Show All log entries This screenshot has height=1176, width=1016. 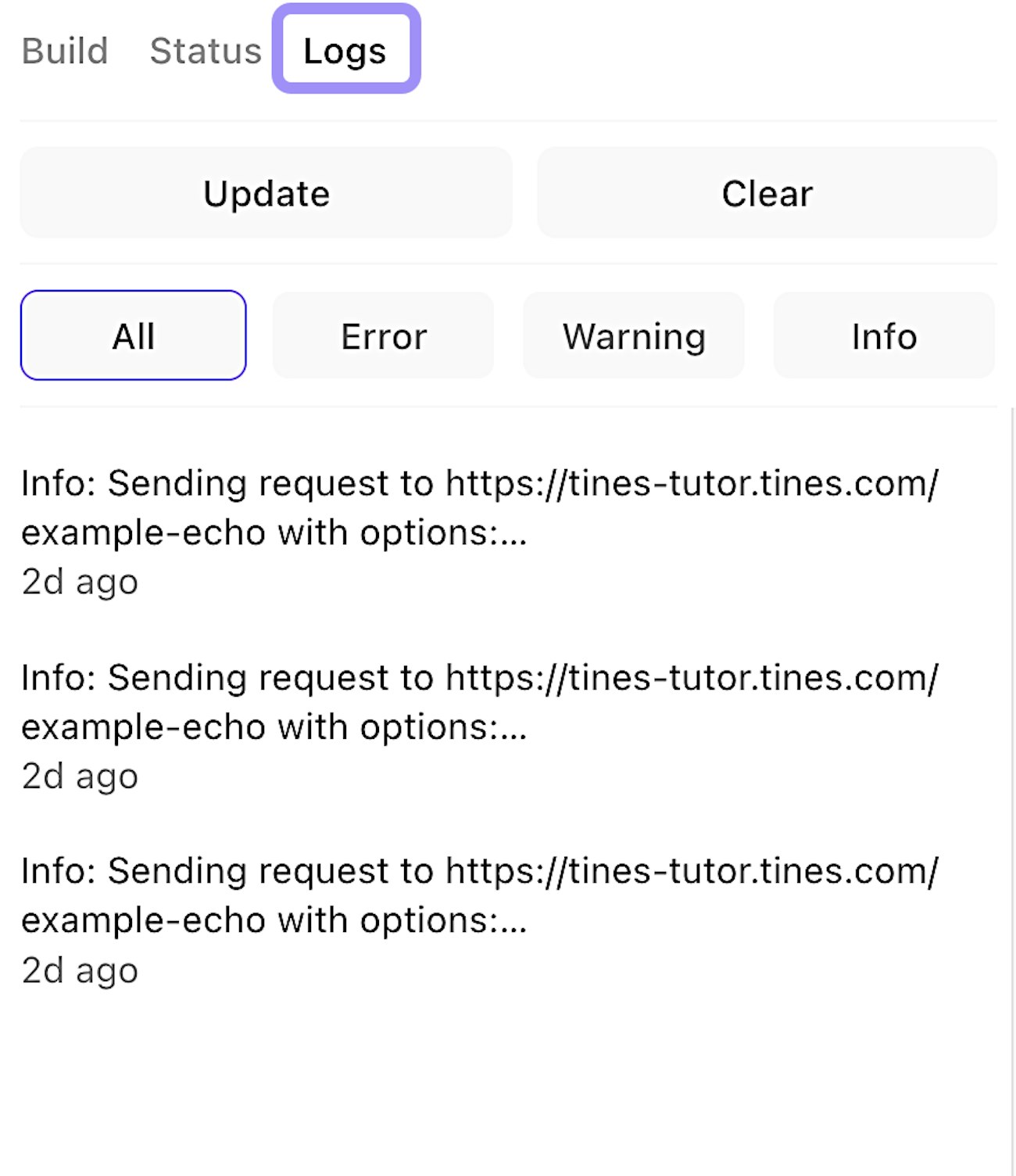click(x=134, y=336)
